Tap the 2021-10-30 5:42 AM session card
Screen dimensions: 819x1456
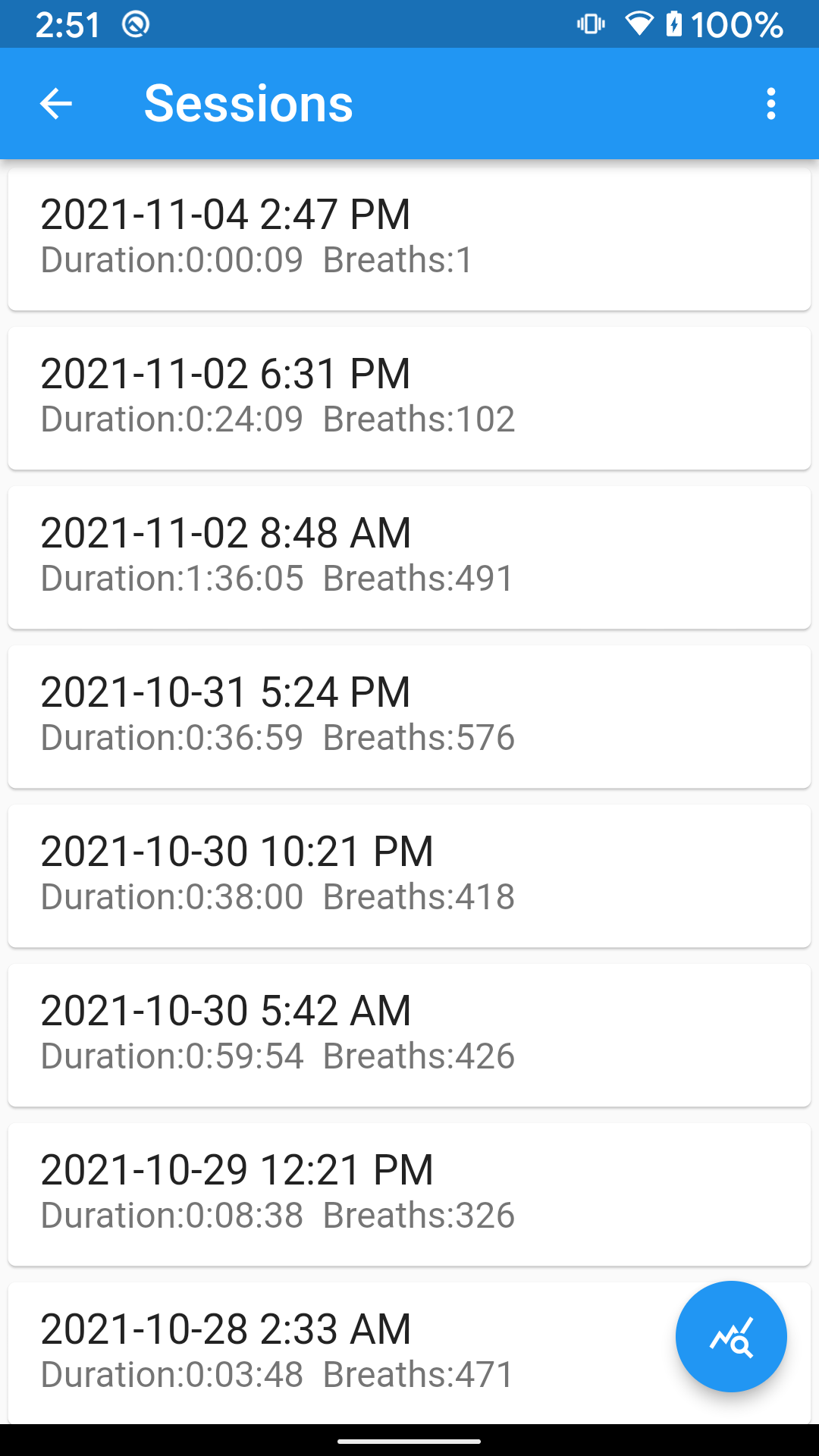coord(409,1035)
